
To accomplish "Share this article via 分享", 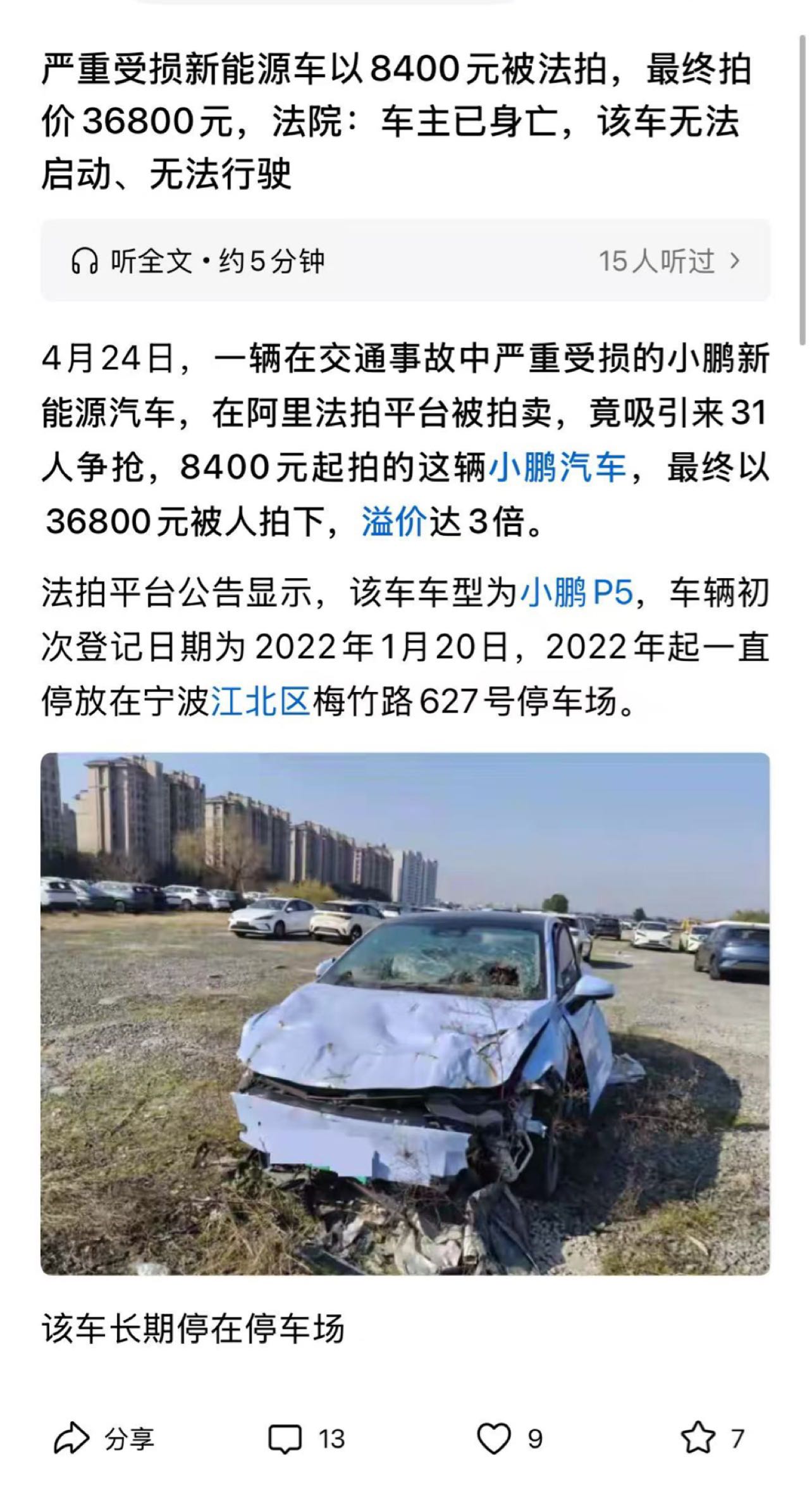I will tap(104, 1439).
